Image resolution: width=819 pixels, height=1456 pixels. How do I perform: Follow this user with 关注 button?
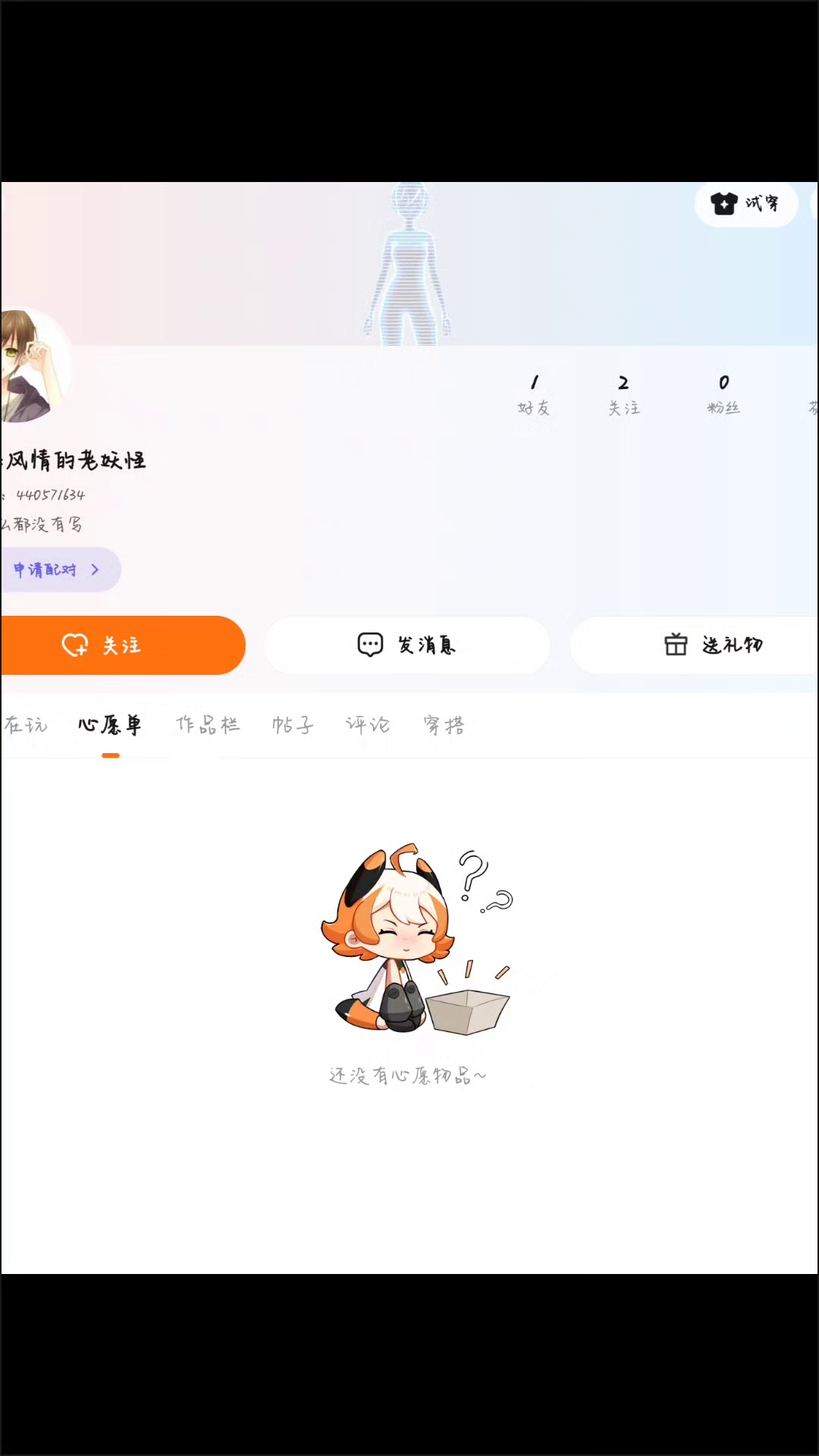pyautogui.click(x=123, y=645)
